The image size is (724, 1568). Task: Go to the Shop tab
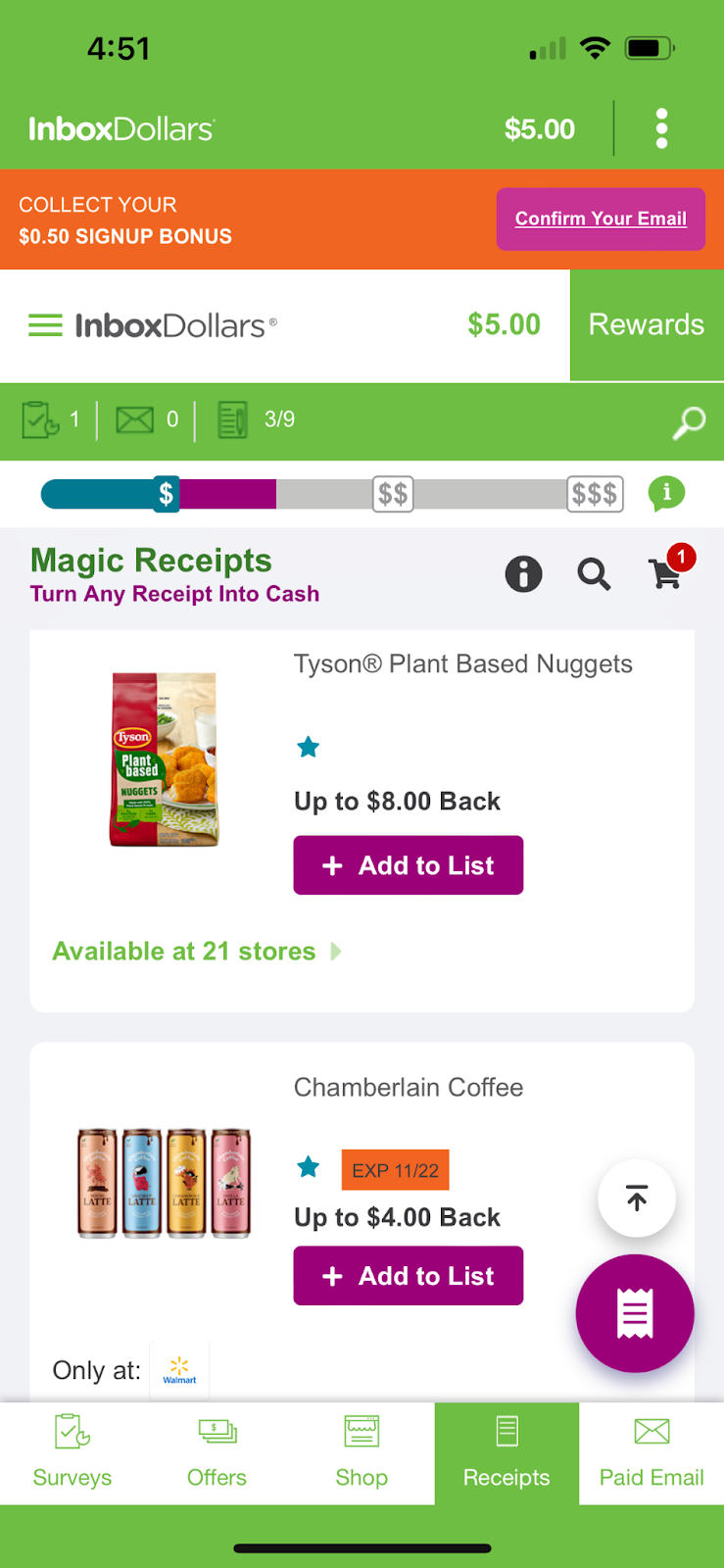point(362,1453)
